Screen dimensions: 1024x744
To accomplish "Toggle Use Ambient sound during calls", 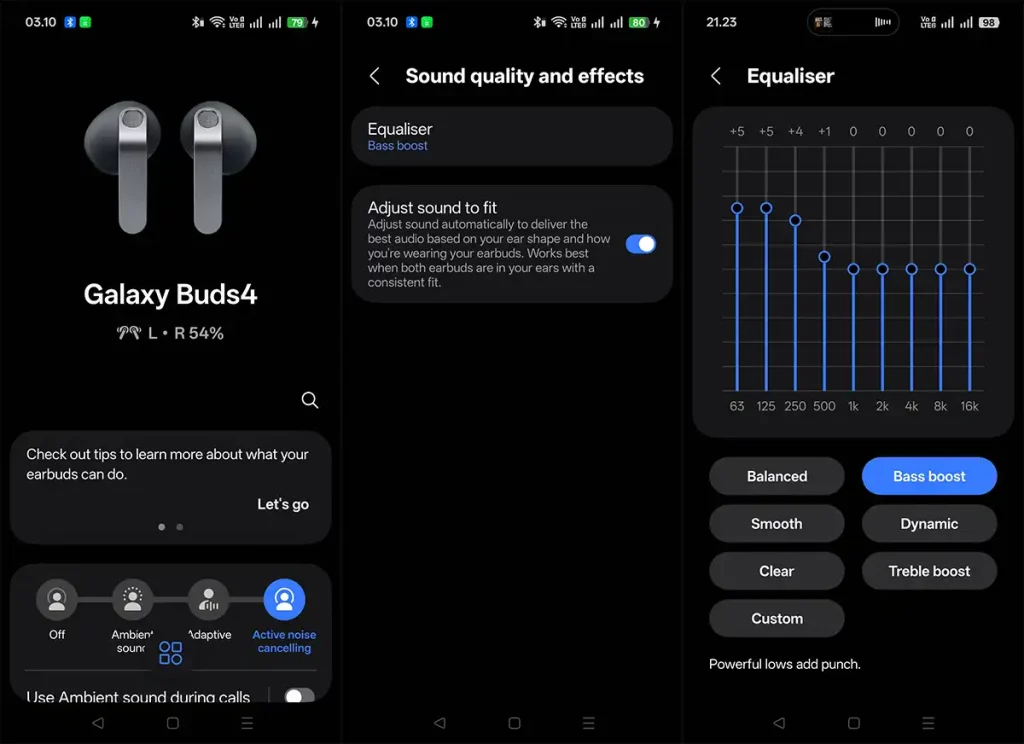I will click(x=299, y=696).
